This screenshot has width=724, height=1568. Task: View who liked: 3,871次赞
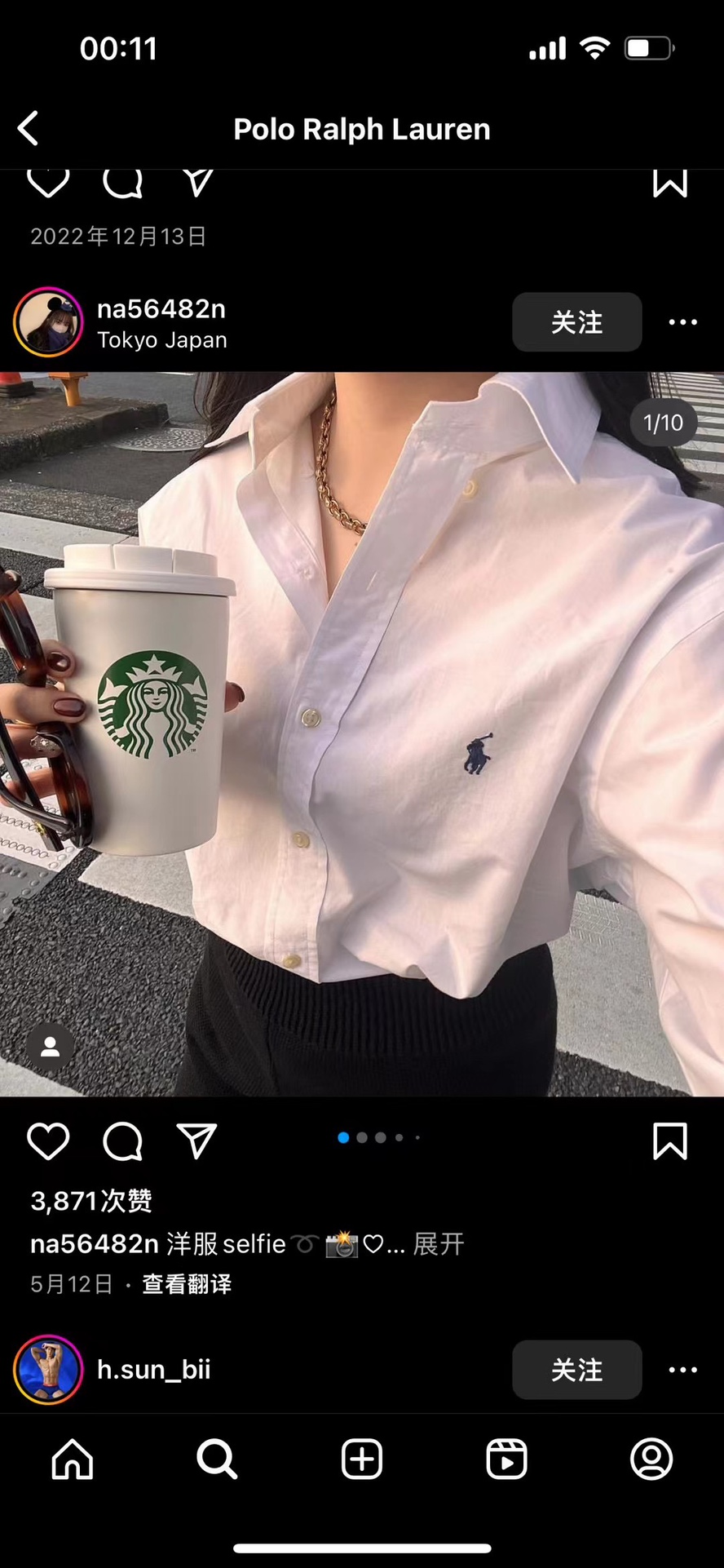pos(91,1201)
